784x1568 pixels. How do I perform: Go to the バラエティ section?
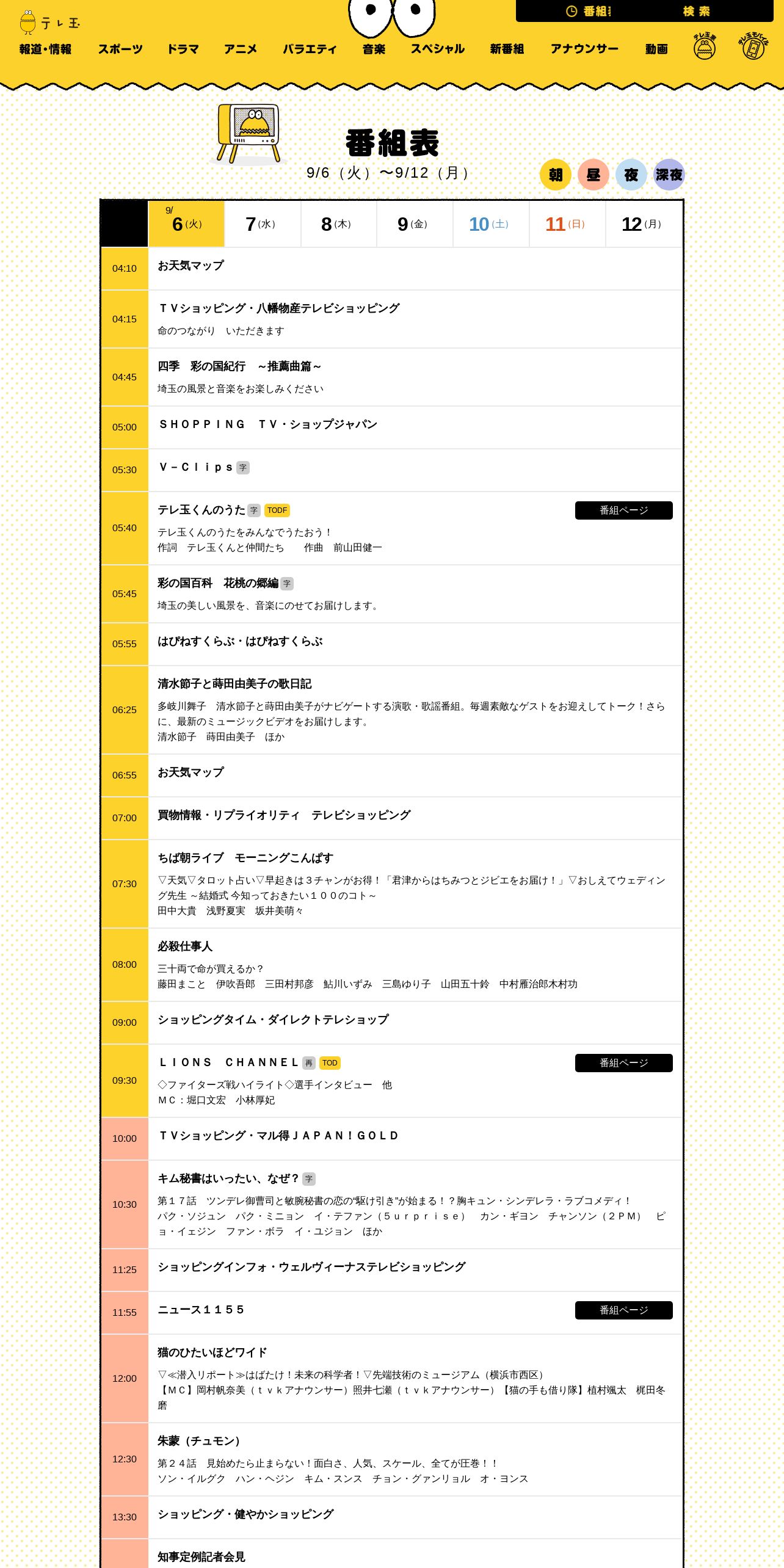coord(310,49)
